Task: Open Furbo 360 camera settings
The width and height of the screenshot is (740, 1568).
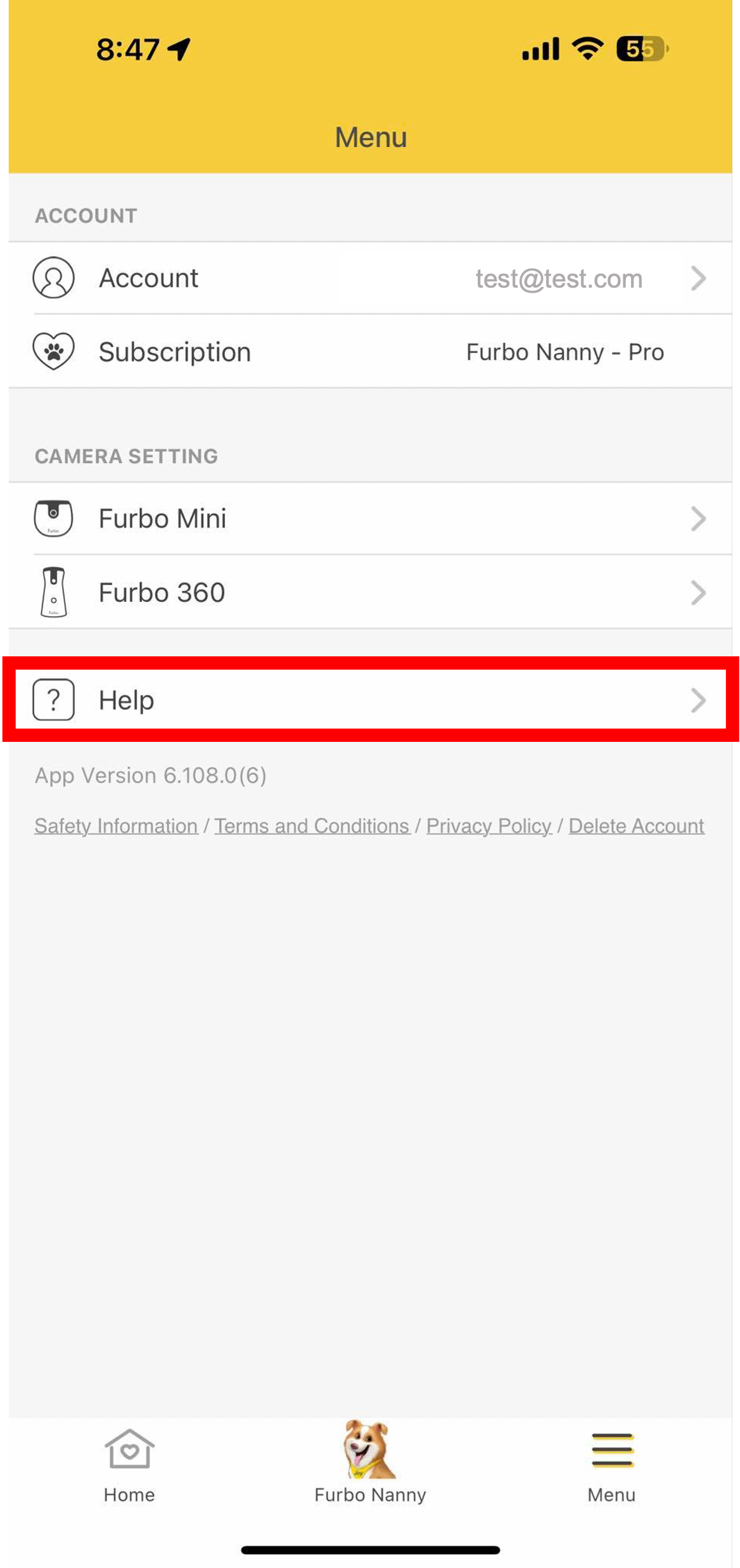Action: (x=370, y=592)
